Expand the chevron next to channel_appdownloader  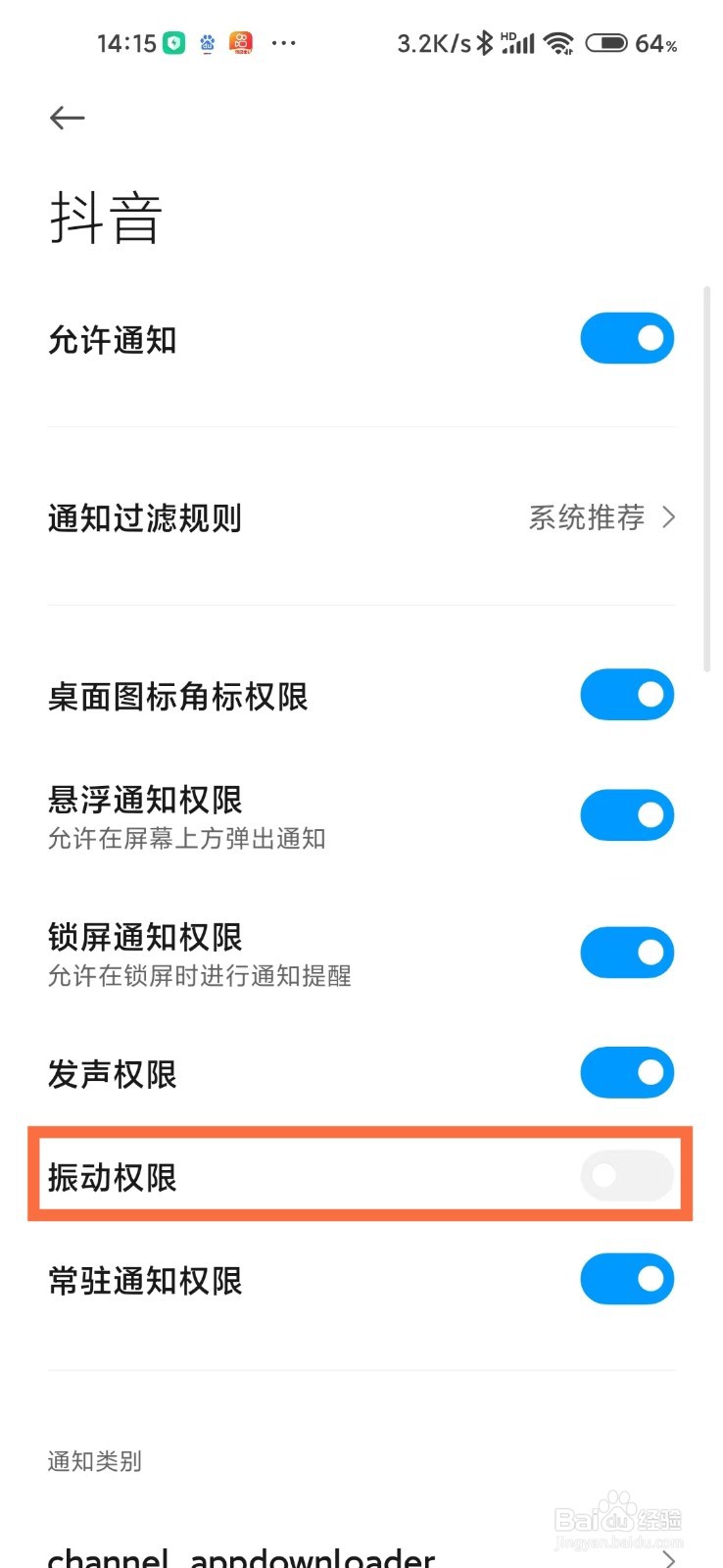669,1553
